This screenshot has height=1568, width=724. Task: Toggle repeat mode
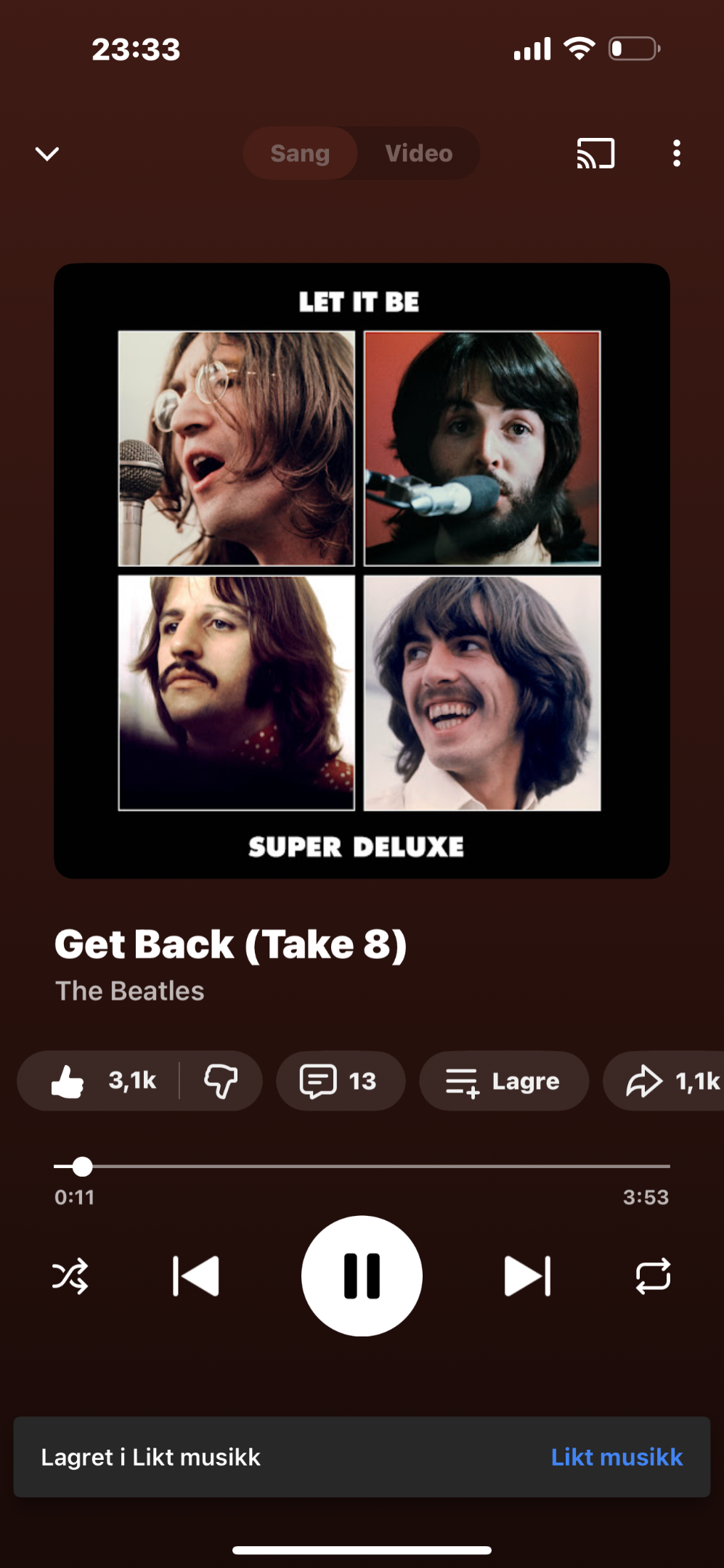(x=653, y=1276)
